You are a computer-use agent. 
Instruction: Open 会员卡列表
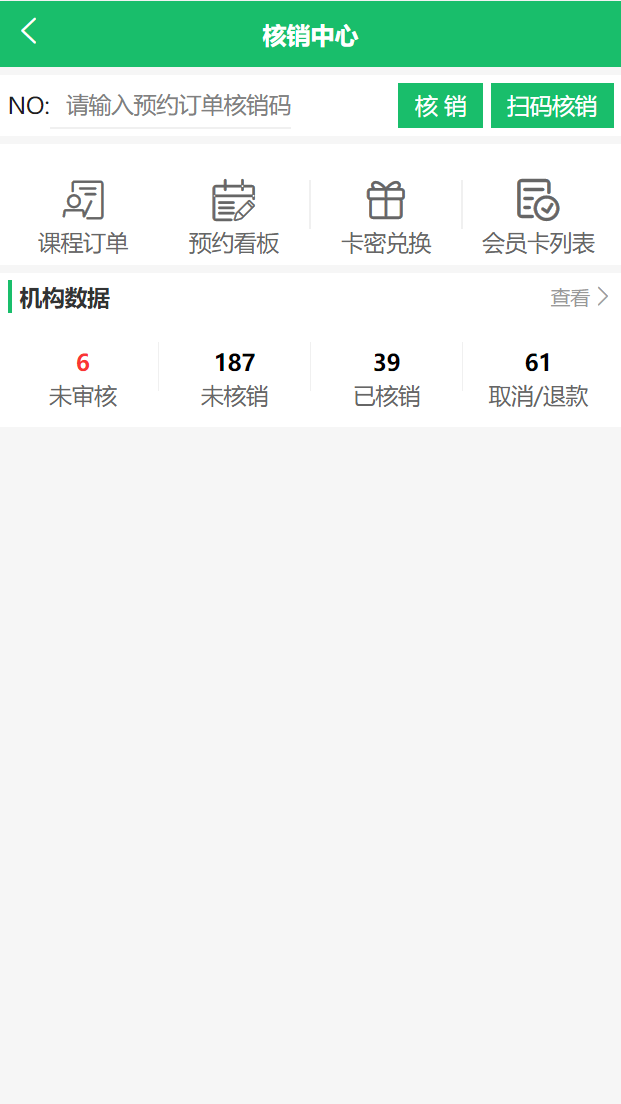[x=538, y=217]
